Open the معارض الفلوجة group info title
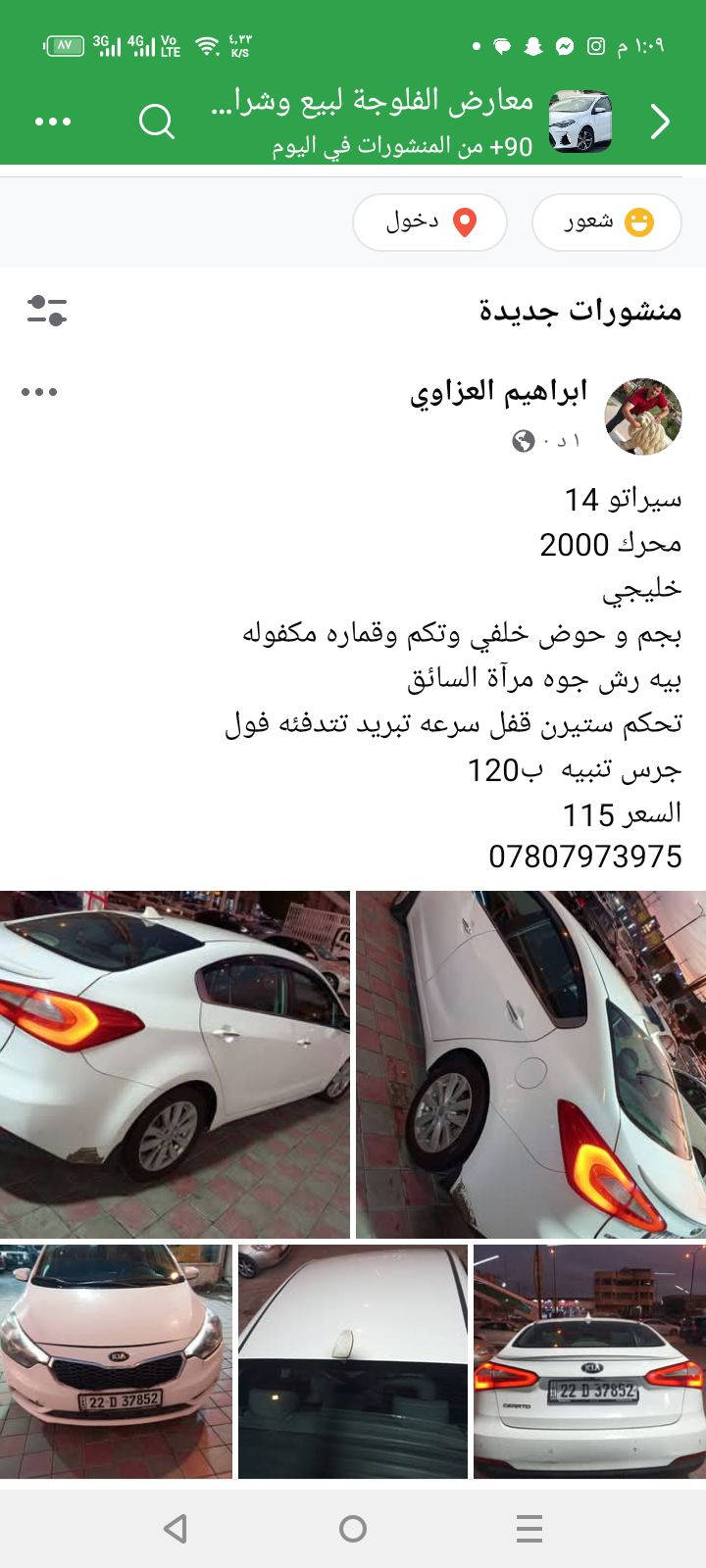Image resolution: width=706 pixels, height=1568 pixels. click(x=373, y=102)
